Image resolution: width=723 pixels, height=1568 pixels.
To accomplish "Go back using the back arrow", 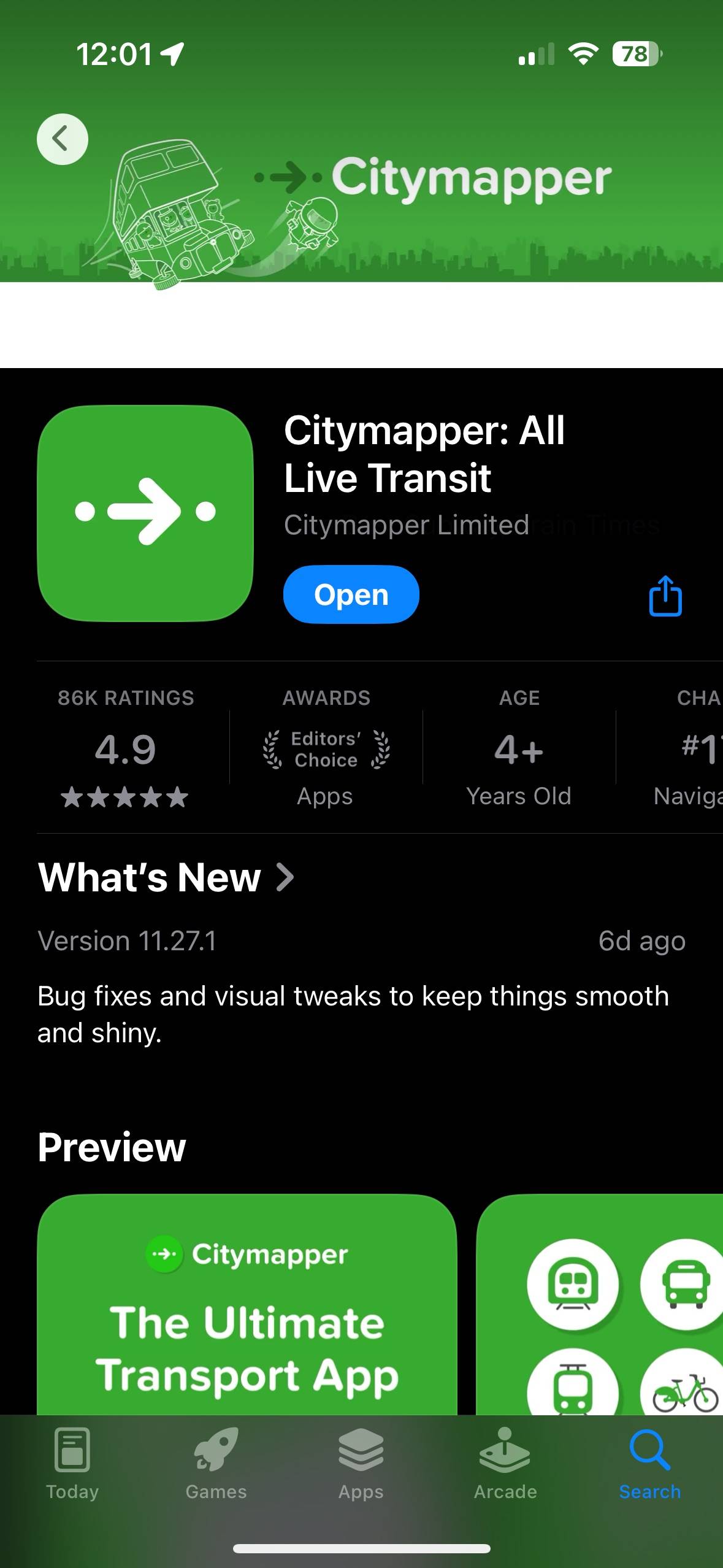I will point(62,139).
